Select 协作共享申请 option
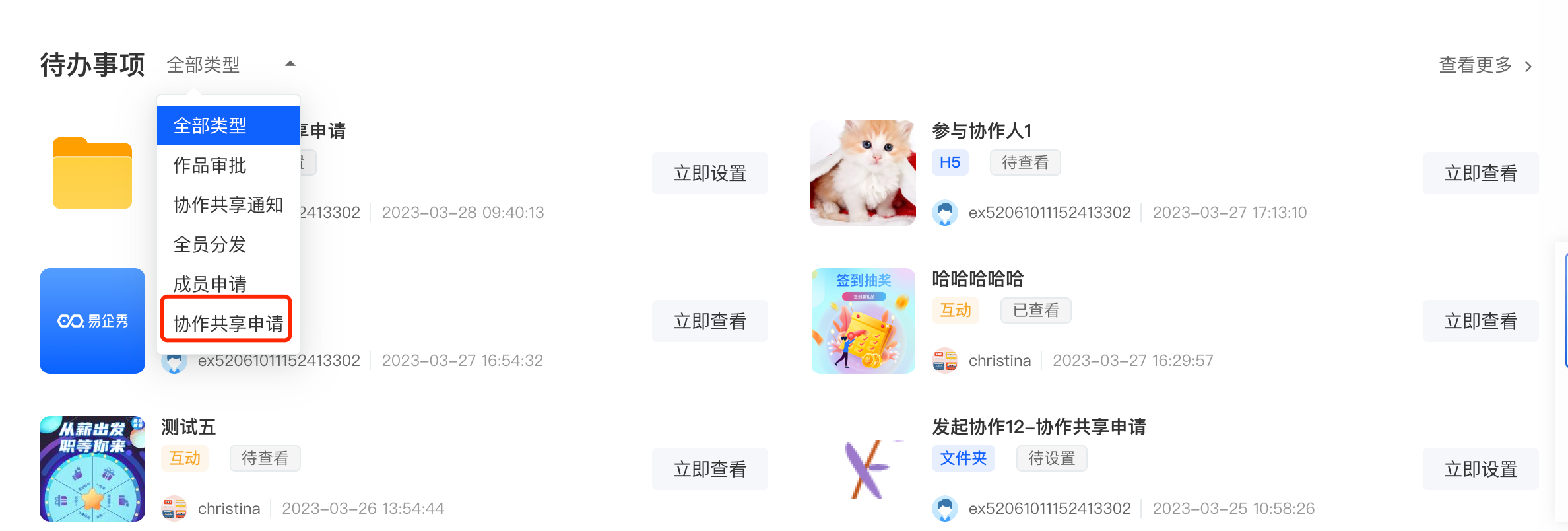This screenshot has height=531, width=1568. (228, 323)
